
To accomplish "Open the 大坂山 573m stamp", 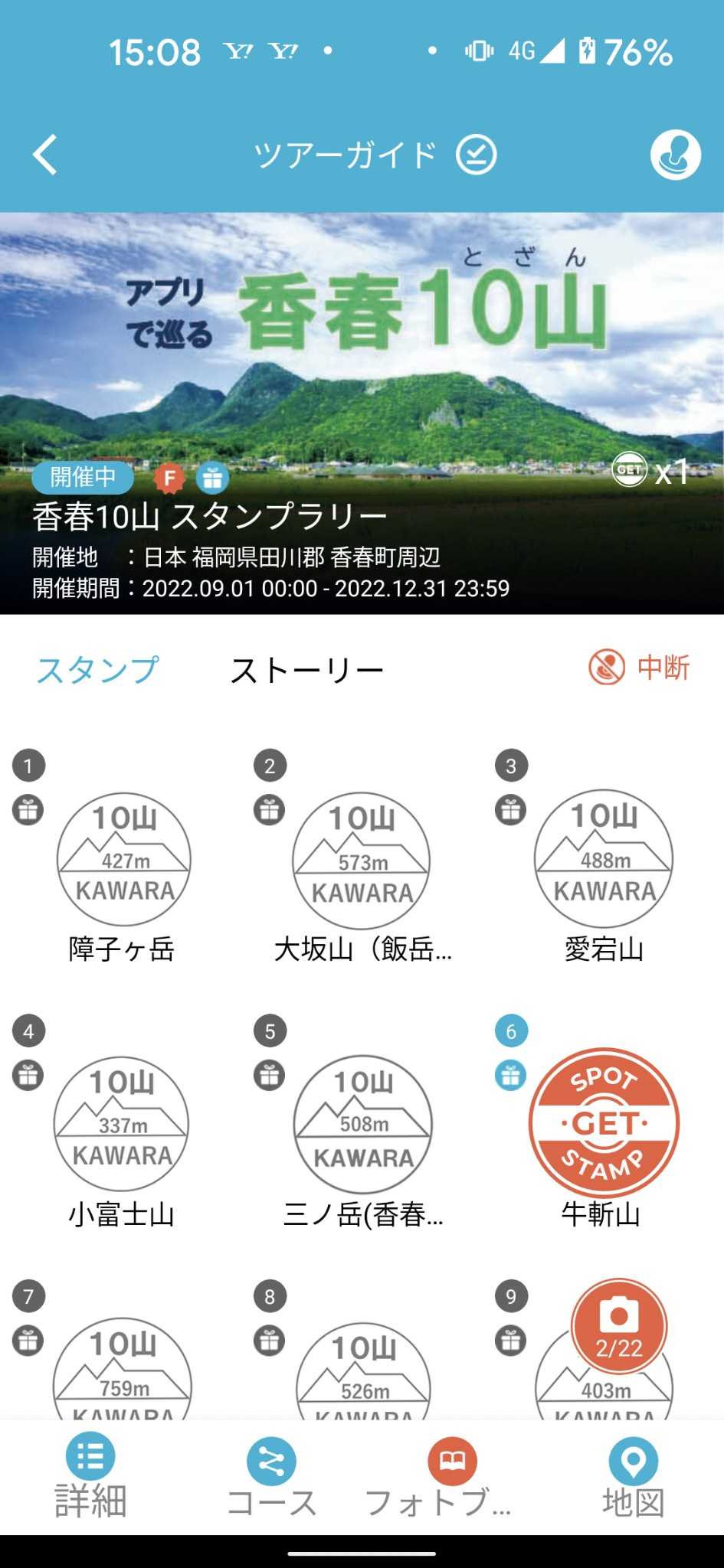I will coord(362,861).
